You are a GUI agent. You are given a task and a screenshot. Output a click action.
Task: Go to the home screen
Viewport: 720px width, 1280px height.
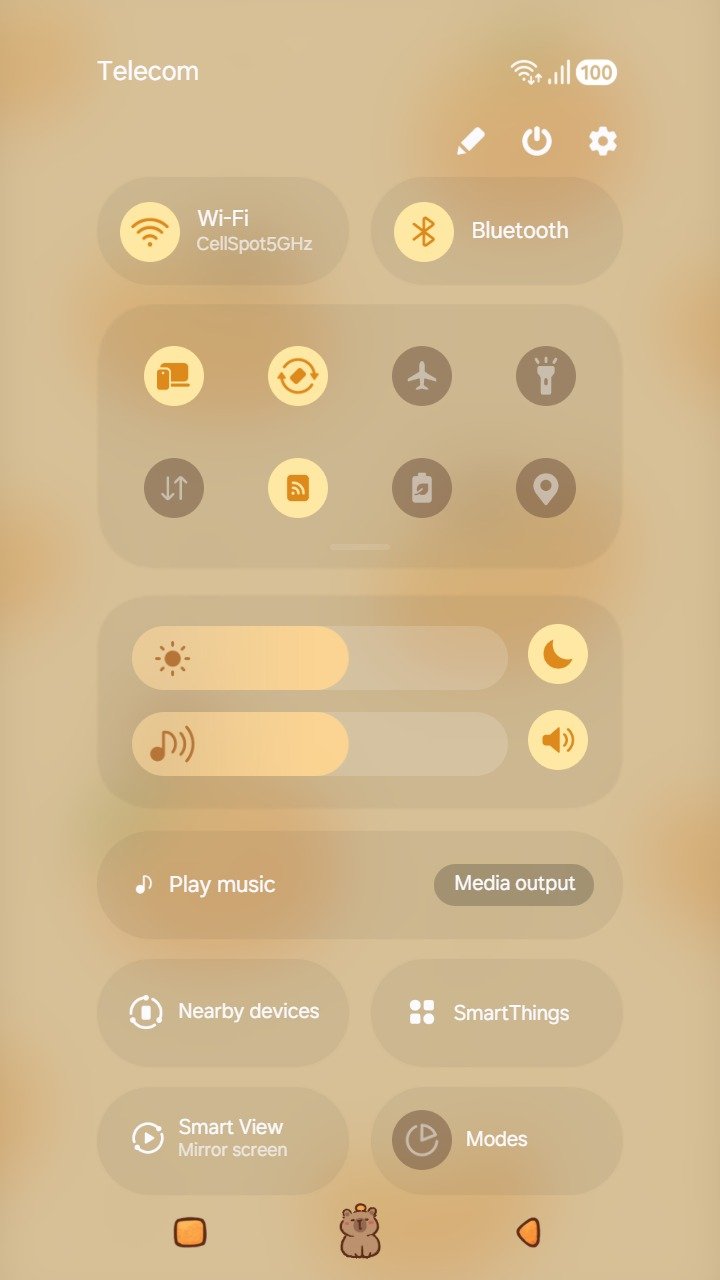pos(360,1232)
